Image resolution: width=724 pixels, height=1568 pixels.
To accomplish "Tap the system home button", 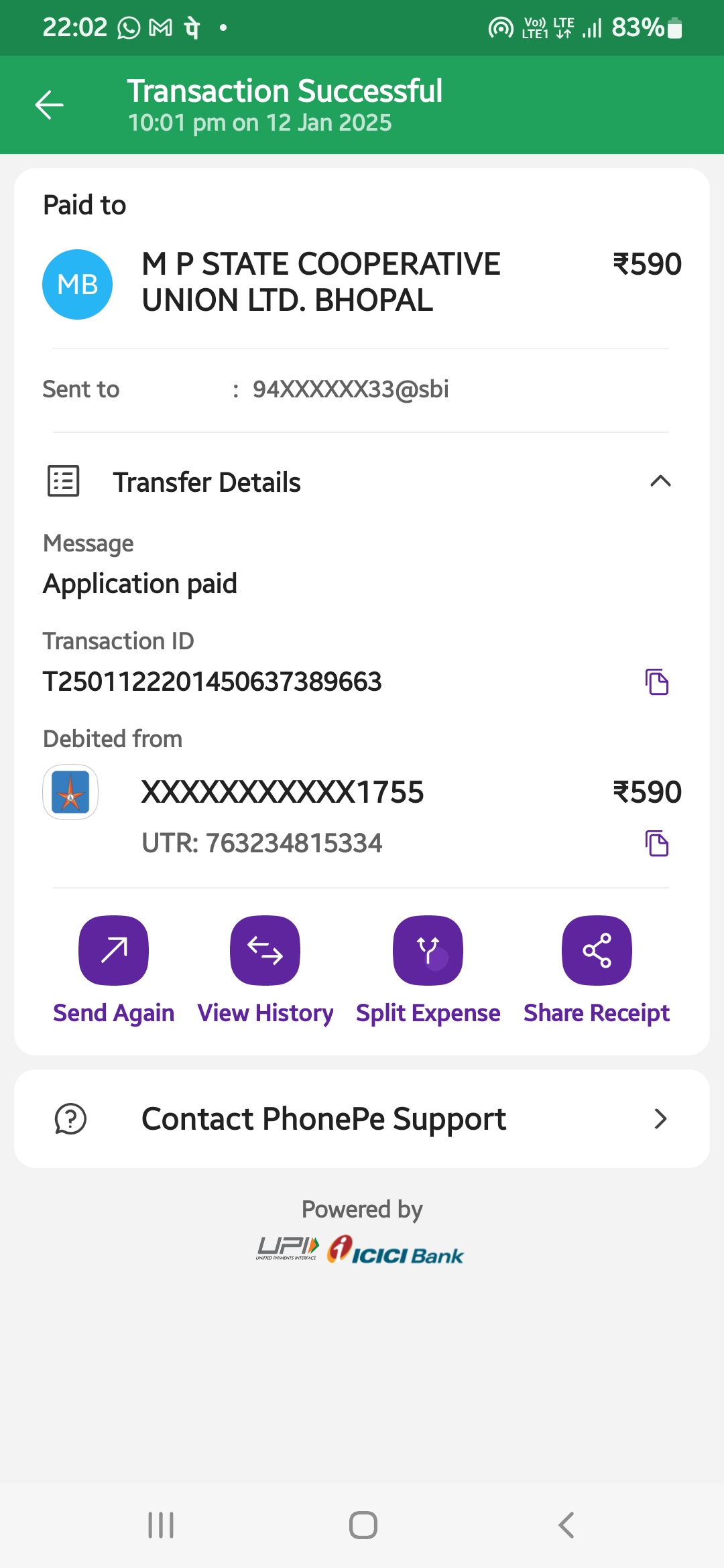I will (x=363, y=1525).
